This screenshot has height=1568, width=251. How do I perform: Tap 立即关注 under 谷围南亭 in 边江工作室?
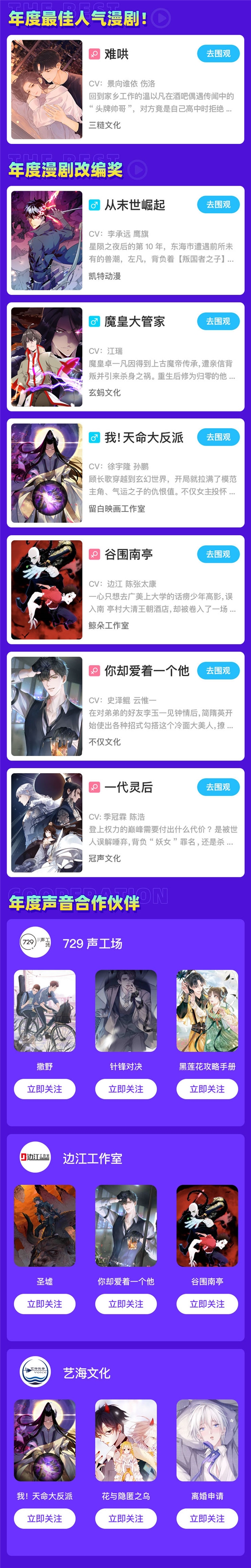pos(207,1304)
